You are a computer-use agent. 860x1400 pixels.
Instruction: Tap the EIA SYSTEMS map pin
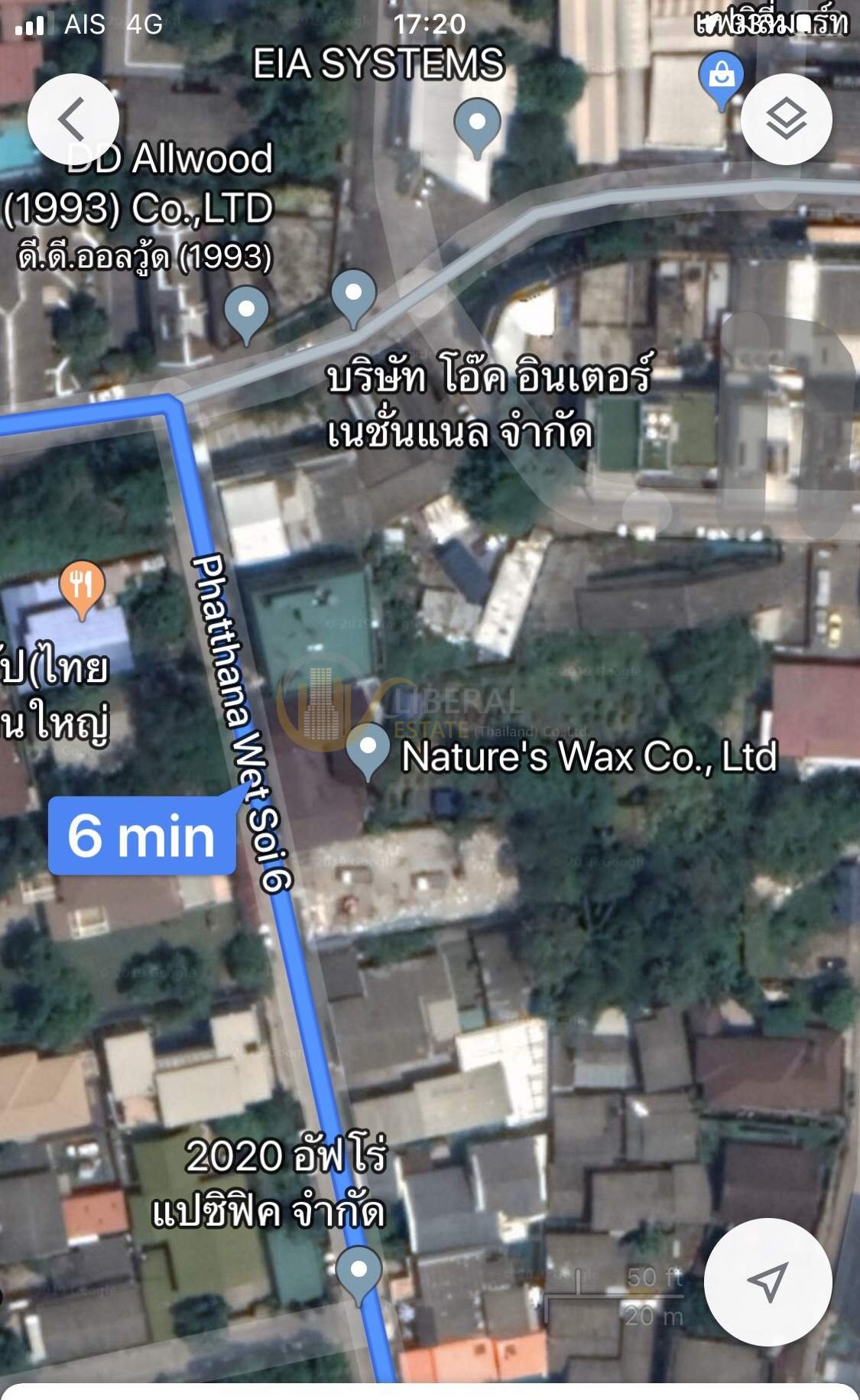coord(478,128)
